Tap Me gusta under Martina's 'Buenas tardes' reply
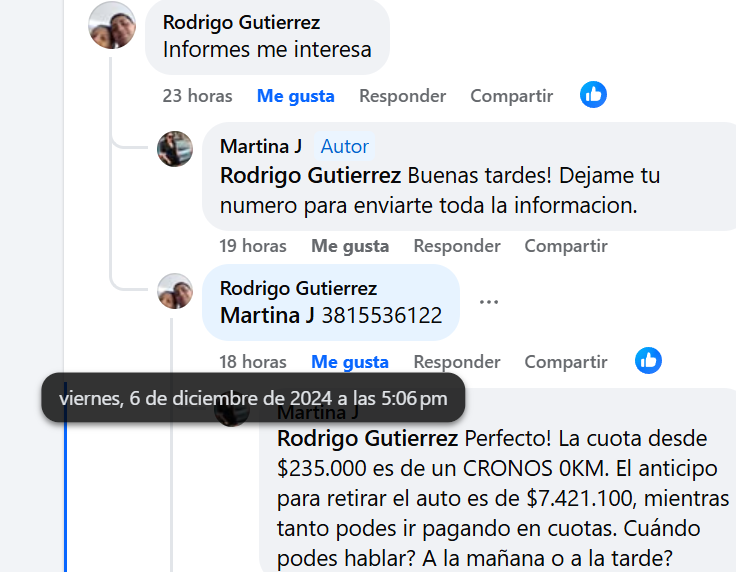 (350, 246)
